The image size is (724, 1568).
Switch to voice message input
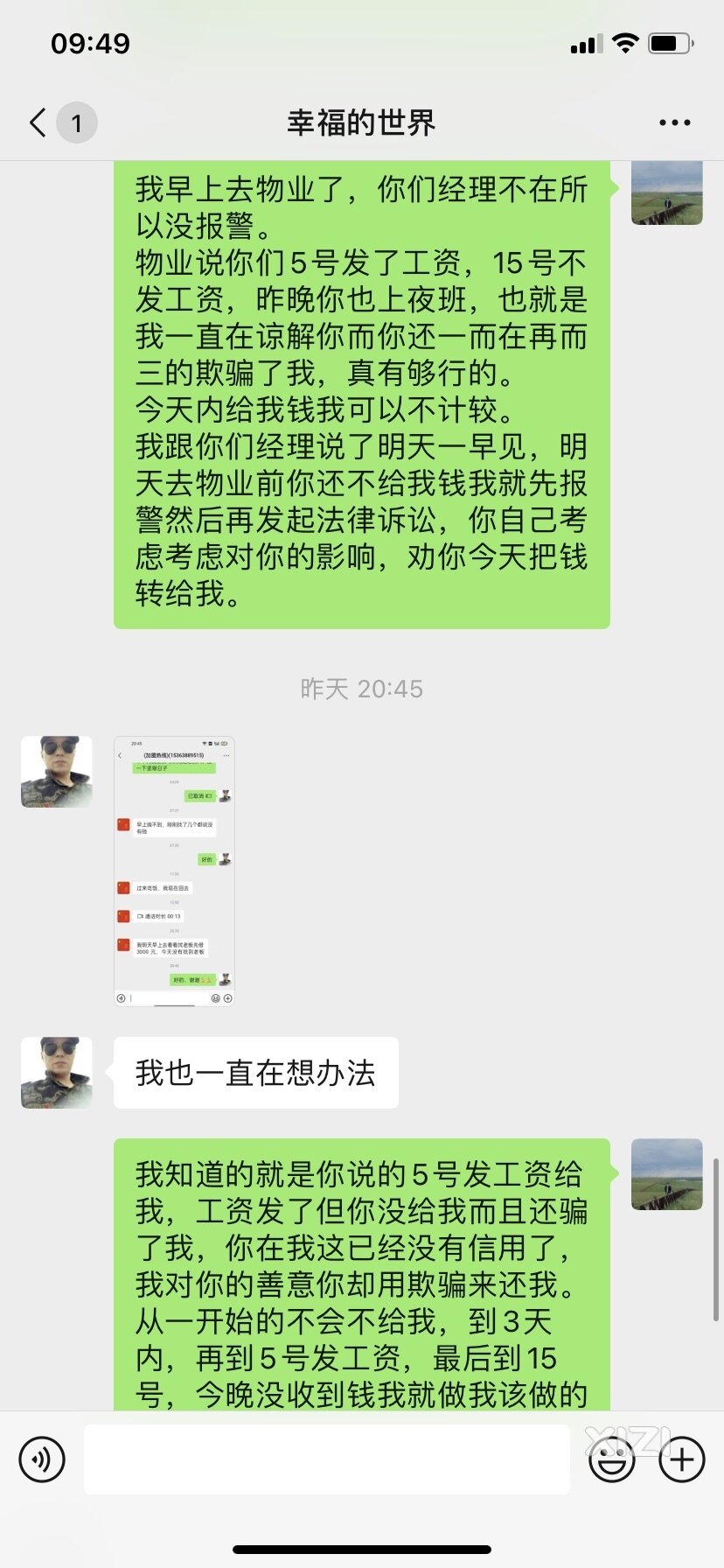(x=42, y=1459)
